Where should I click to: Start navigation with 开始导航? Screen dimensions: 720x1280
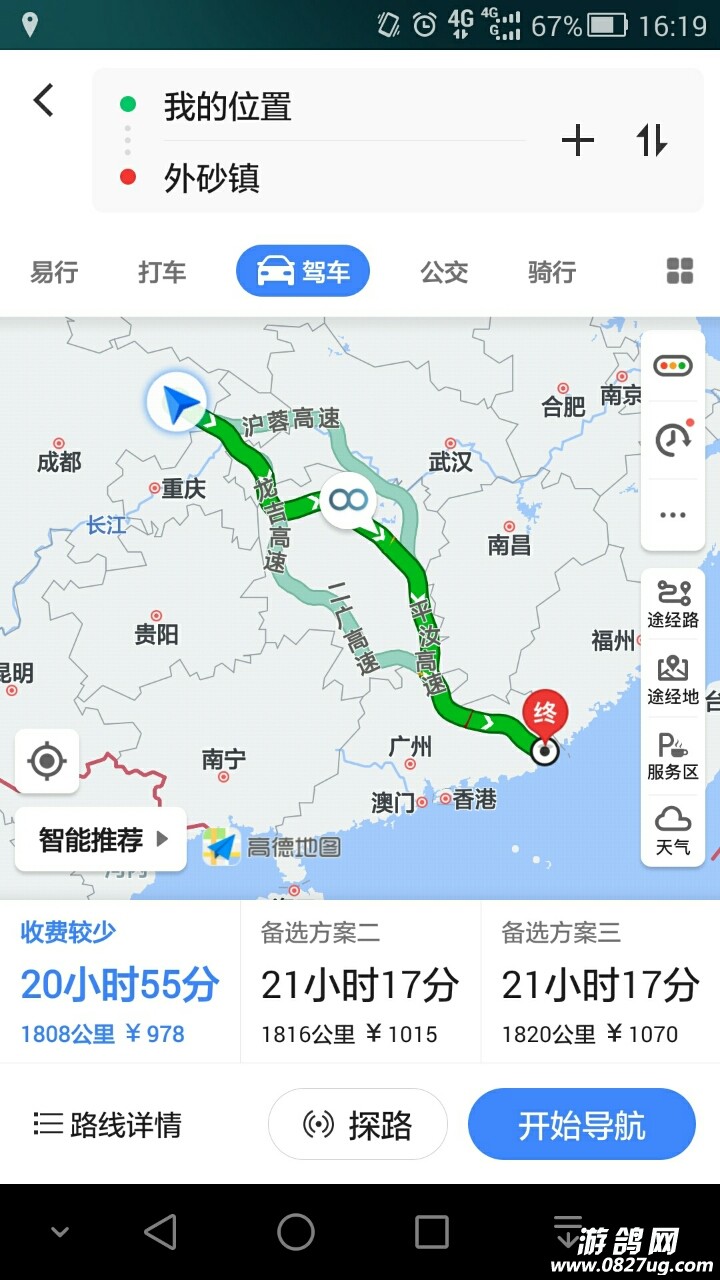coord(581,1125)
